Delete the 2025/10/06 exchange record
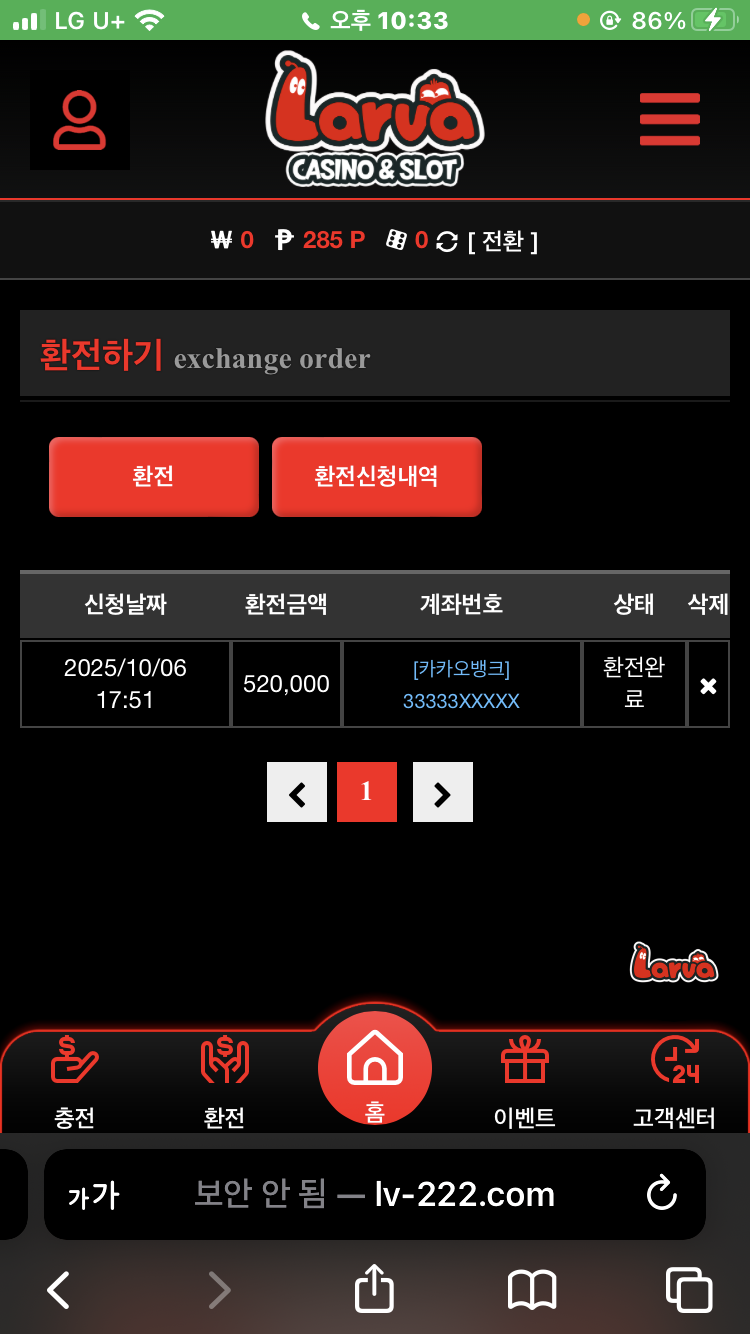750x1334 pixels. tap(708, 686)
